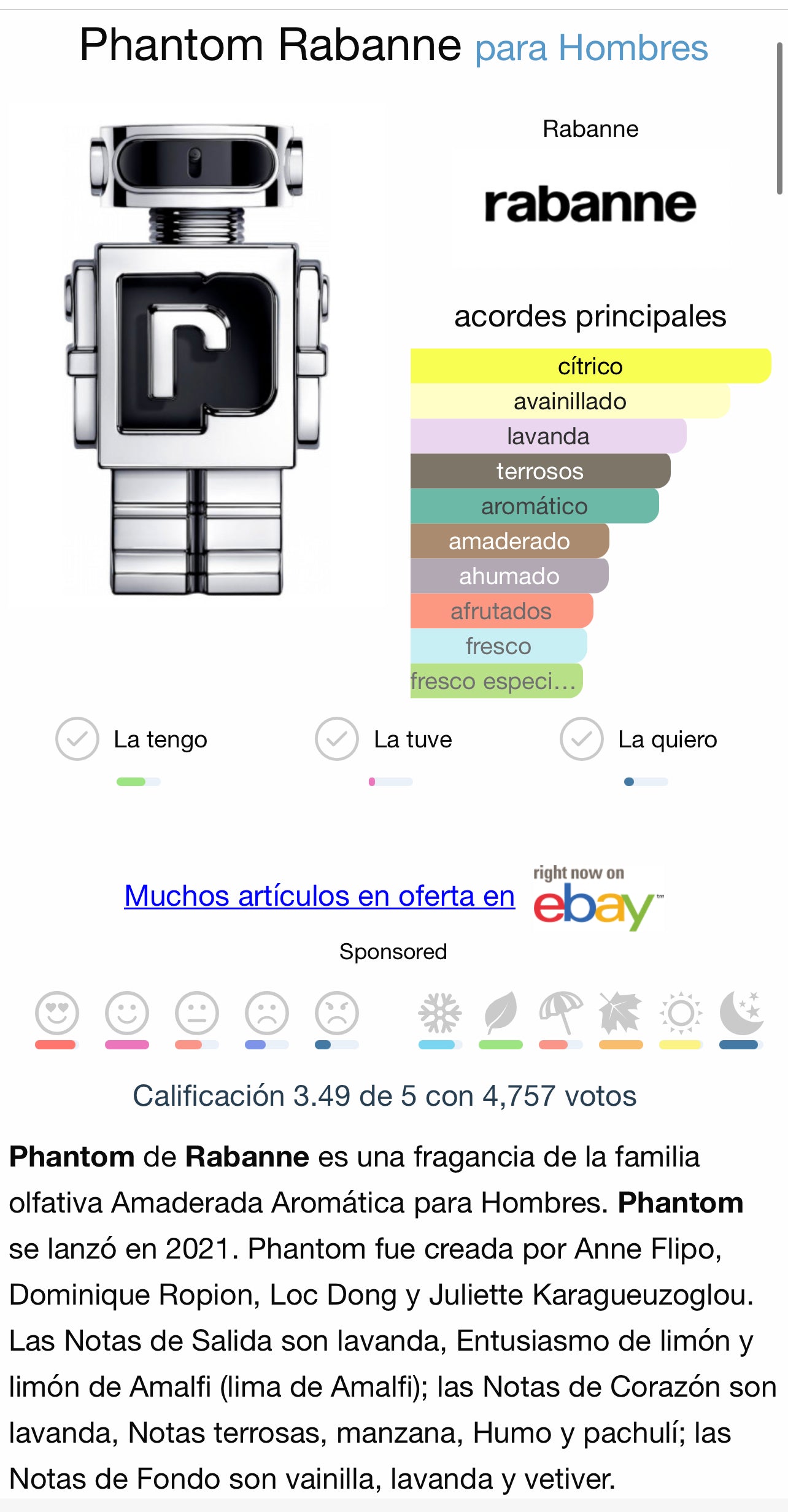Mark the perfume as La tengo
This screenshot has height=1512, width=788.
[x=77, y=739]
